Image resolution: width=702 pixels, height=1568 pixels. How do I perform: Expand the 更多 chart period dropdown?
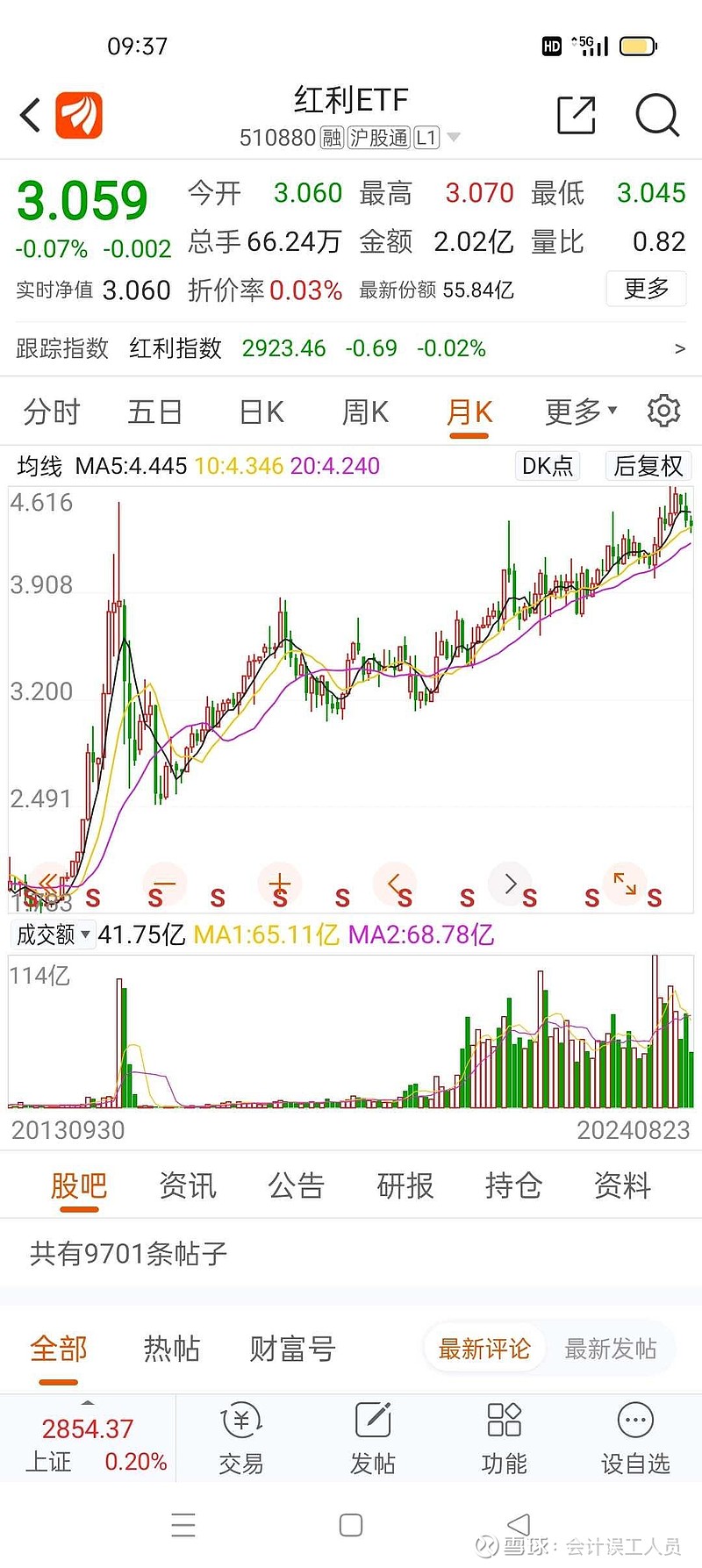(581, 412)
